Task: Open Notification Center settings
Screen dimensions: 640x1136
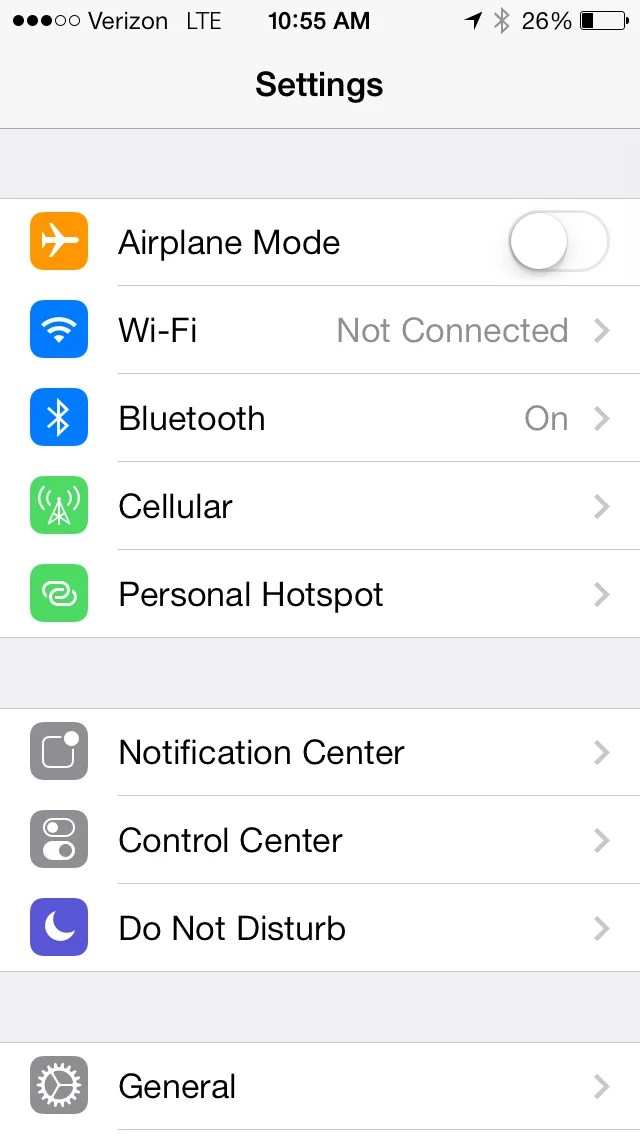Action: pos(320,752)
